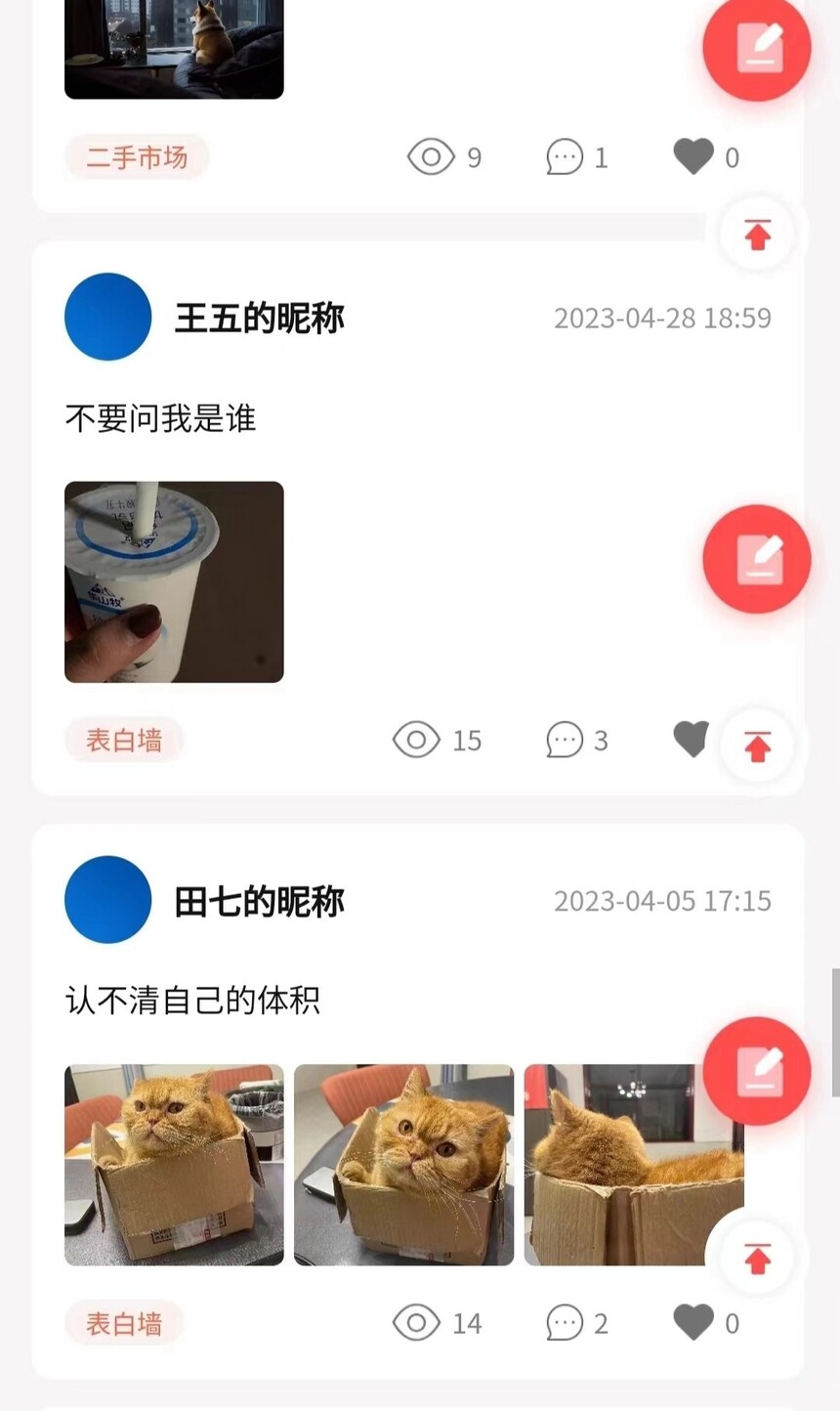This screenshot has width=840, height=1411.
Task: Tap the red compose button beside 王五's yogurt photo
Action: (757, 559)
